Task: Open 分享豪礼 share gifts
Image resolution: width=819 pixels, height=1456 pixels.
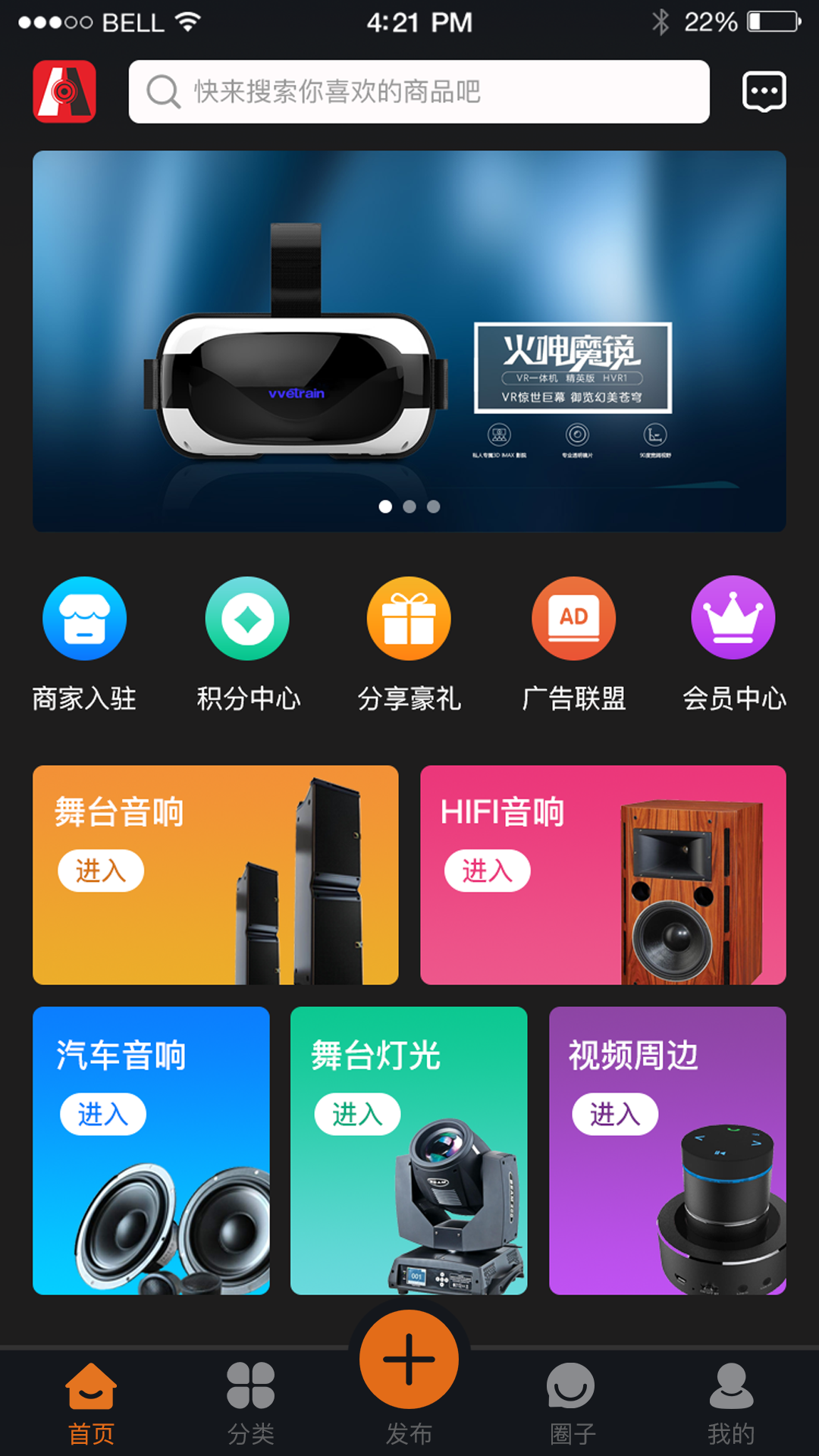Action: 409,645
